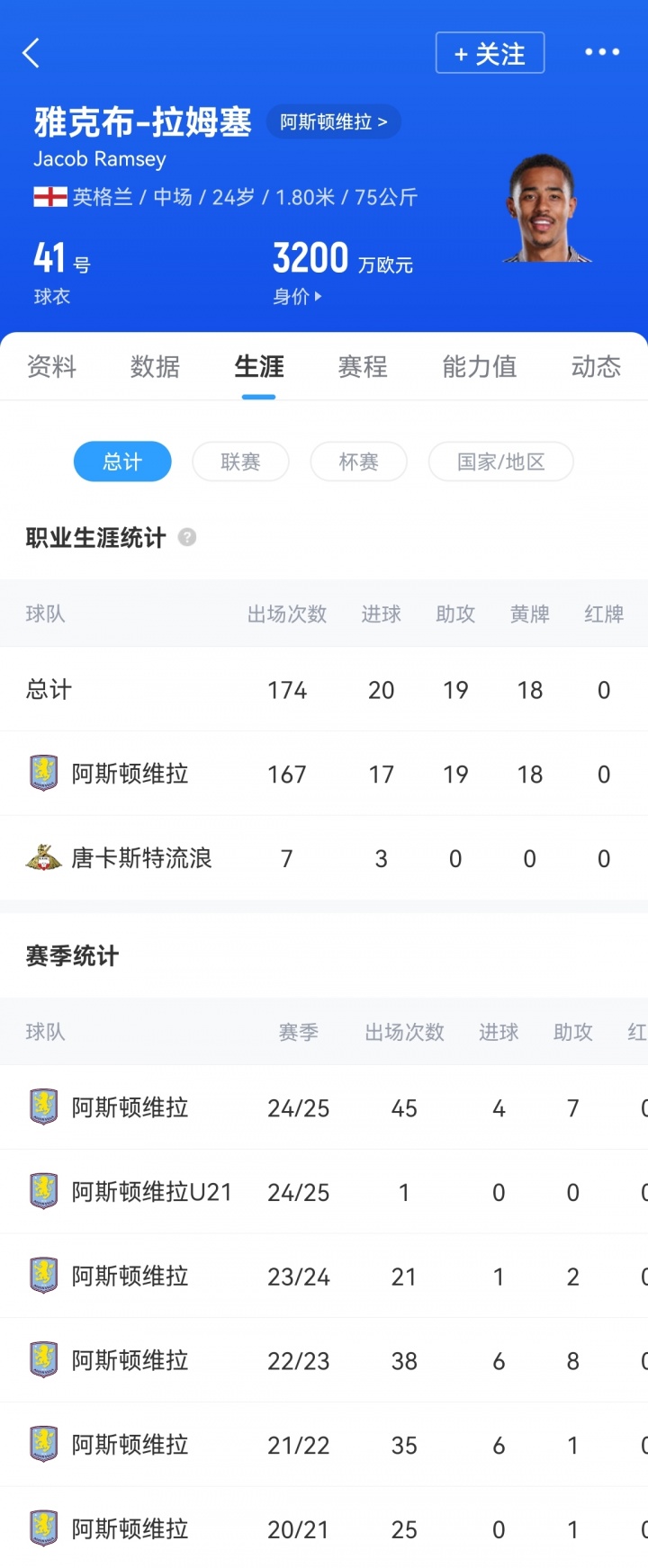Show 国家/地区 stats filter
The image size is (648, 1568).
coord(500,461)
